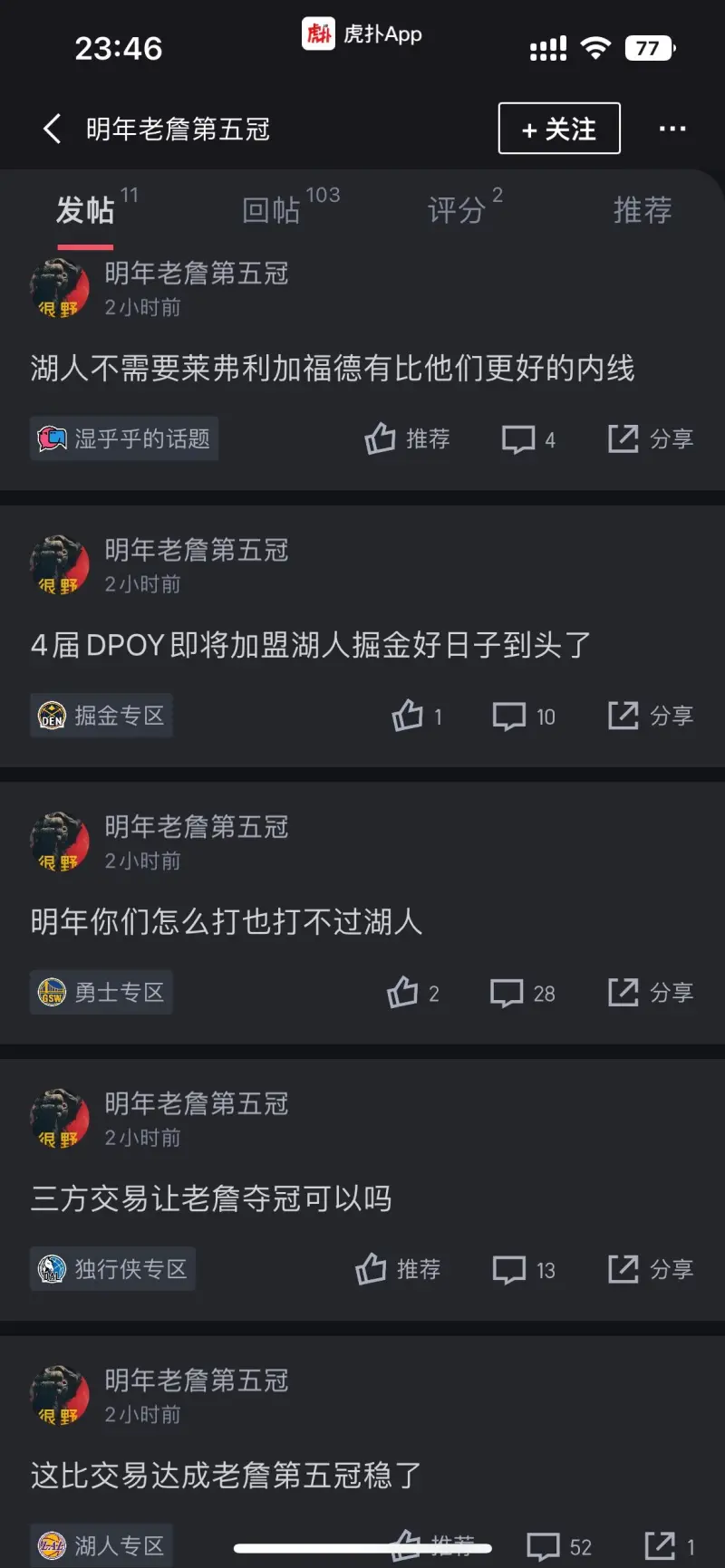
Task: Switch to the 评分 tab
Action: [x=464, y=207]
